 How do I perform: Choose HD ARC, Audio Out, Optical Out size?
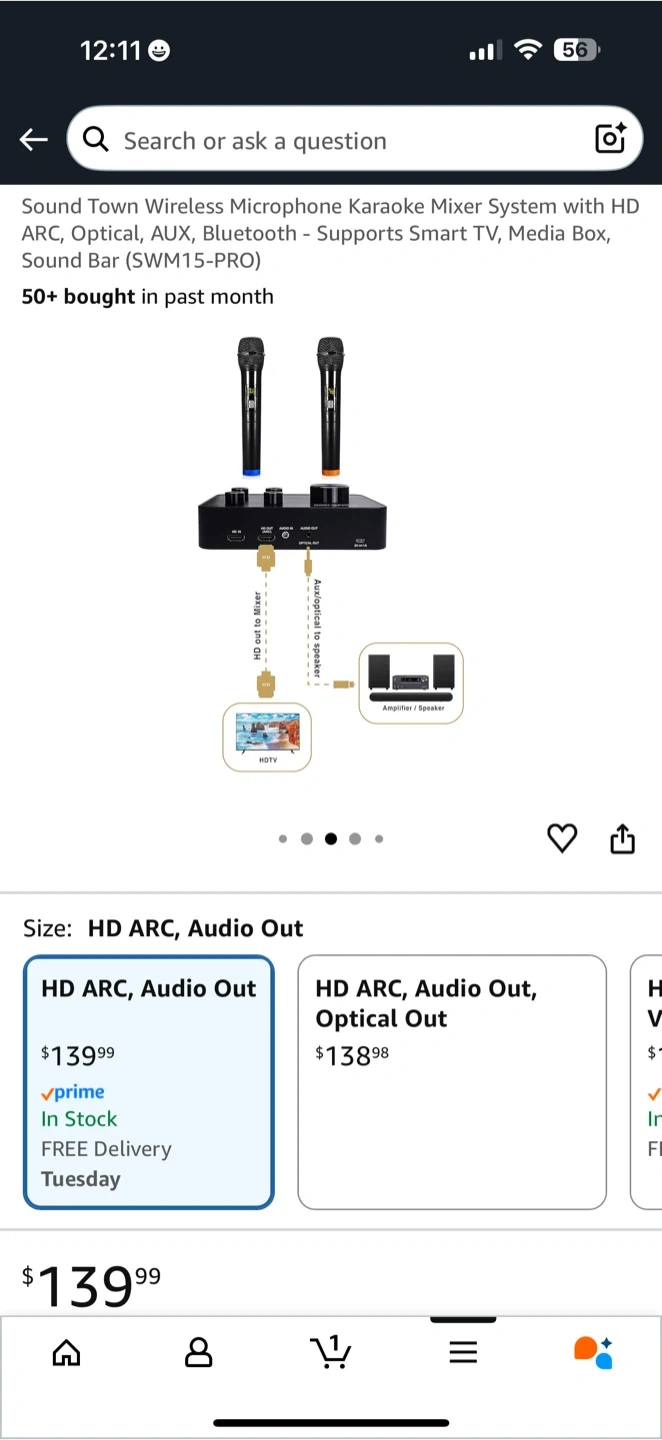tap(452, 1082)
